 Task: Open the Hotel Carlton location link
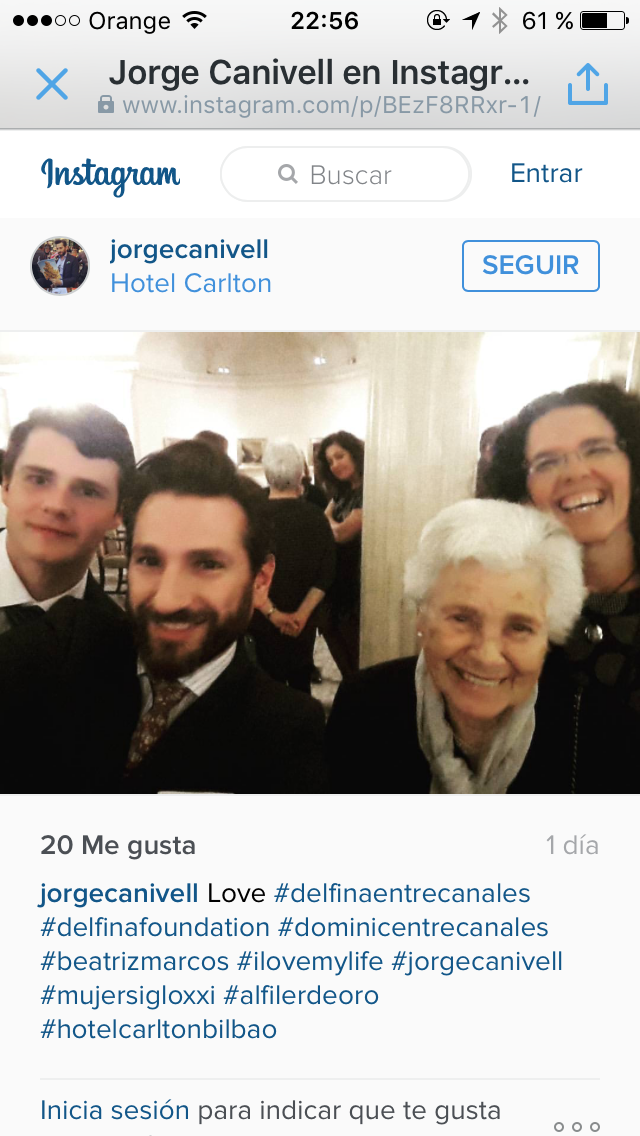[x=191, y=283]
